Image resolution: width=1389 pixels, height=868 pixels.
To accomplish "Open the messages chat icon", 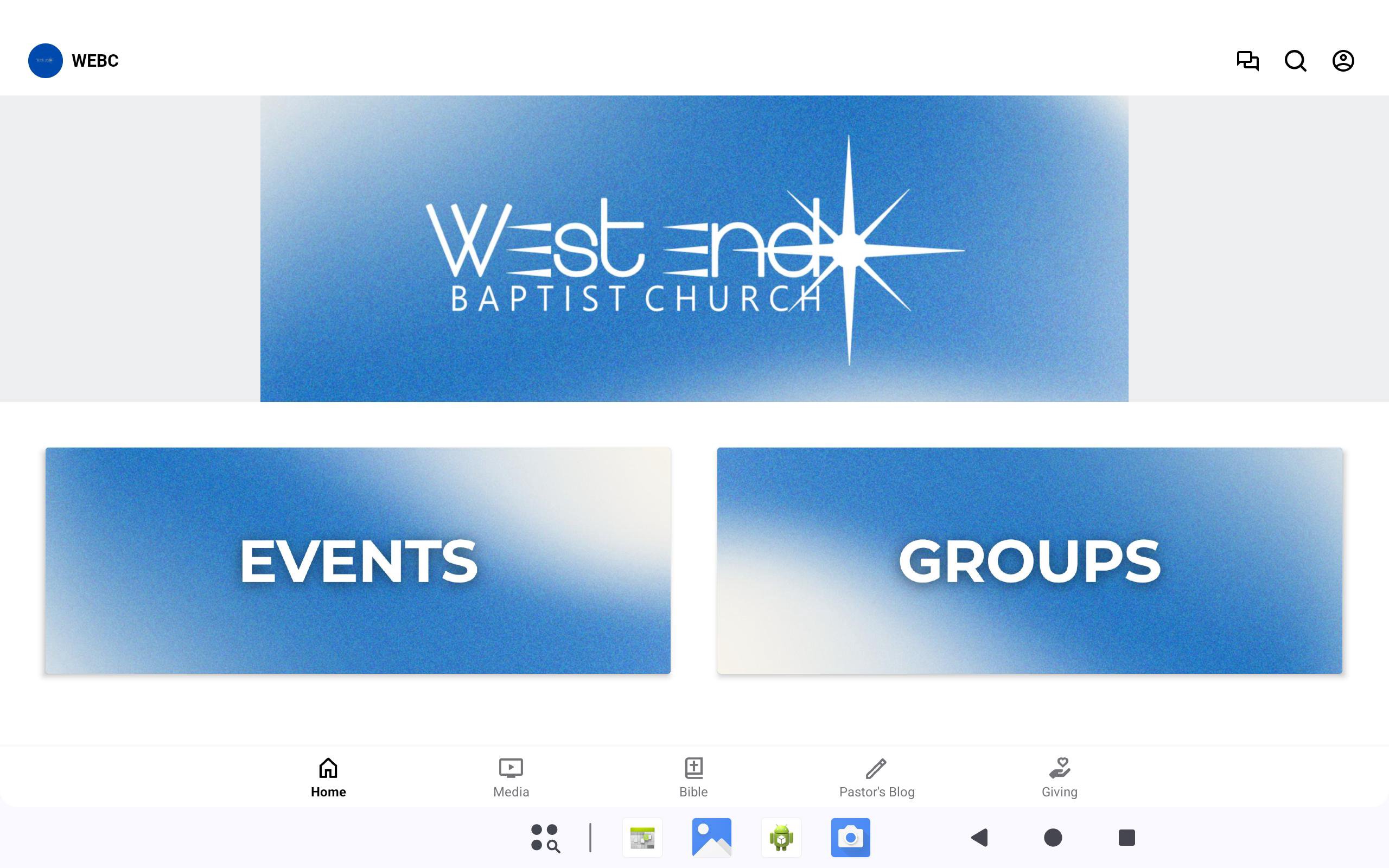I will tap(1247, 60).
